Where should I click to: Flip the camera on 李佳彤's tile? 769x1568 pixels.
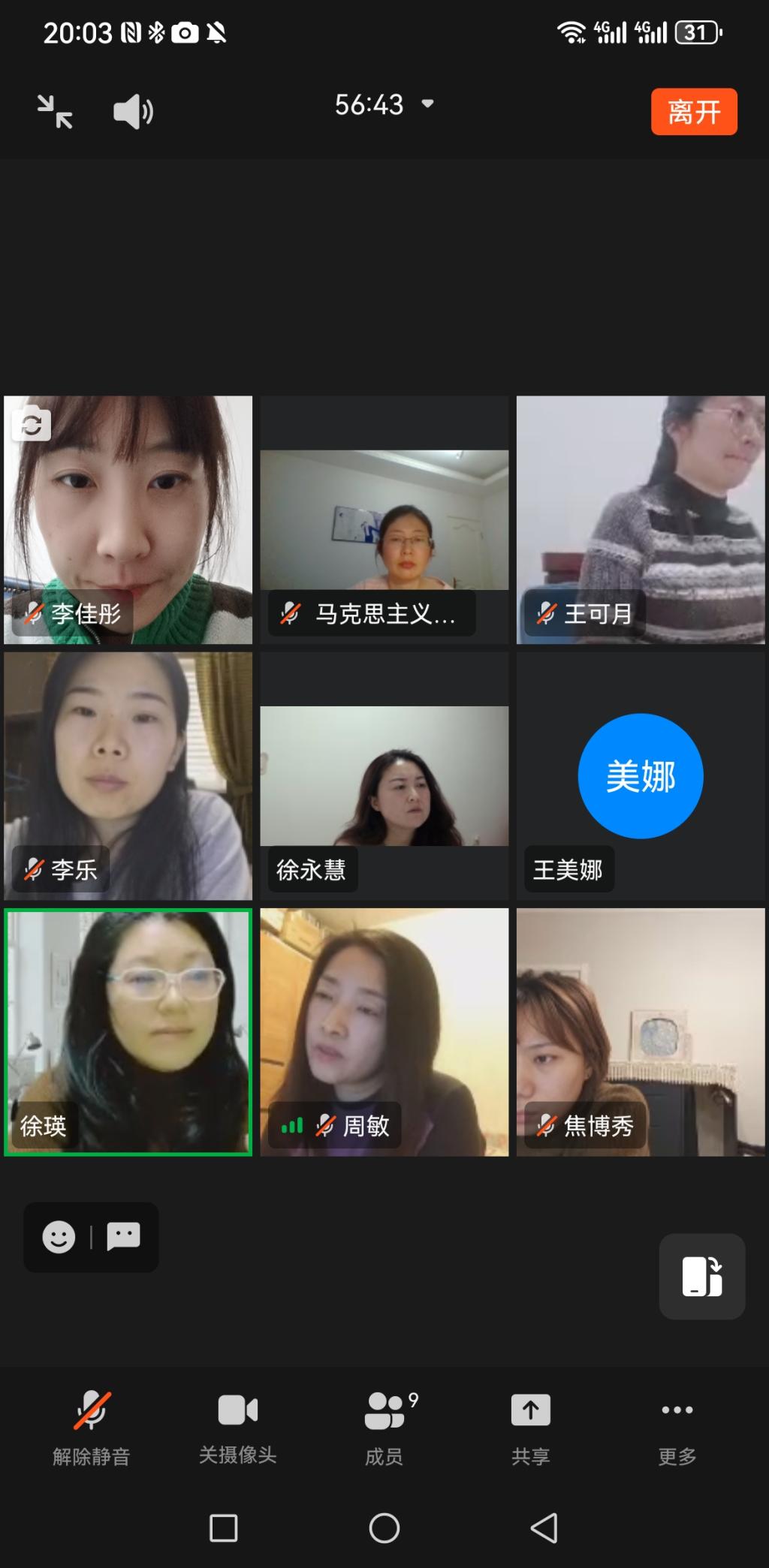point(32,425)
